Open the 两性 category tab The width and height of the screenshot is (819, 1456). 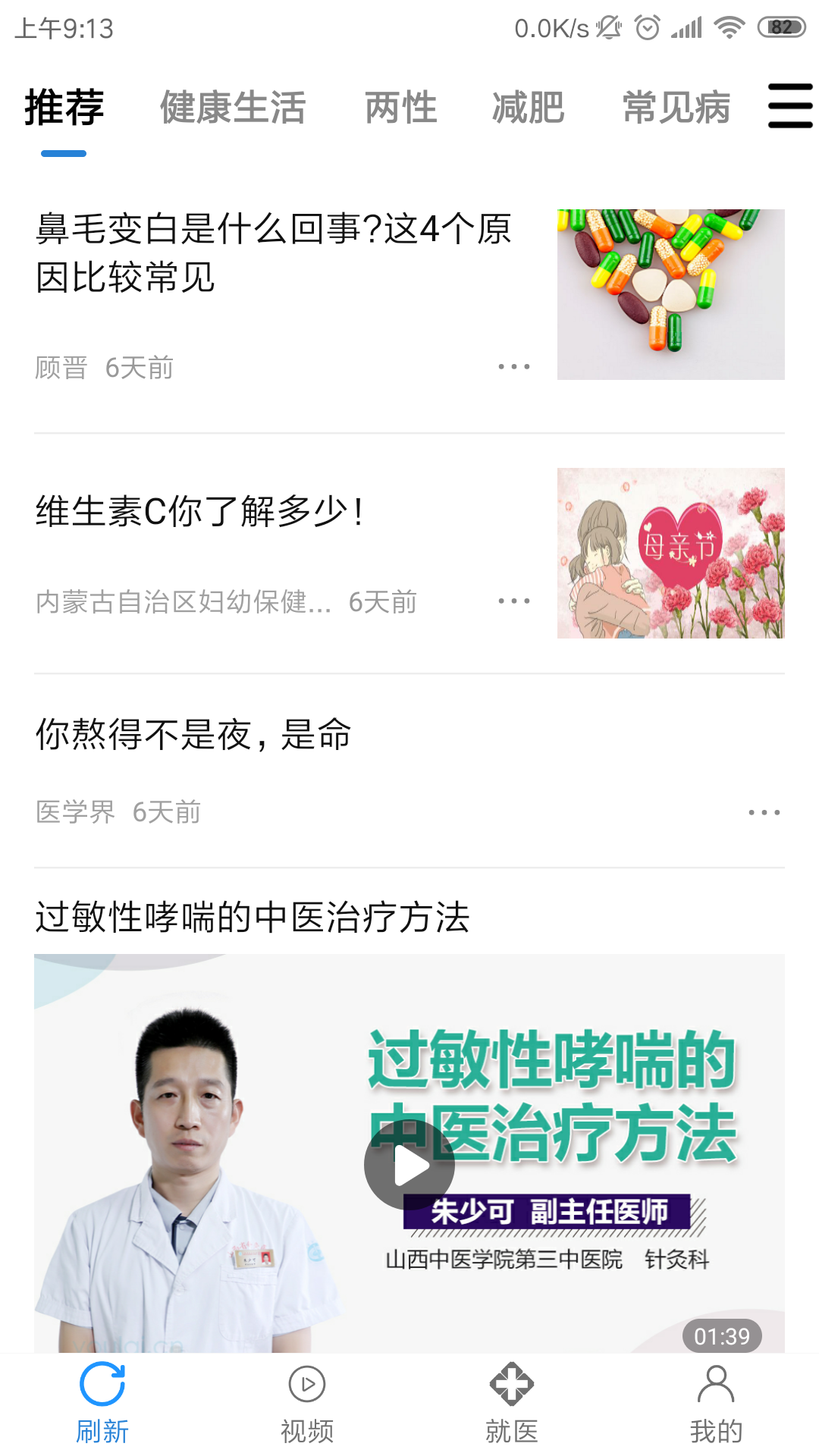(401, 106)
